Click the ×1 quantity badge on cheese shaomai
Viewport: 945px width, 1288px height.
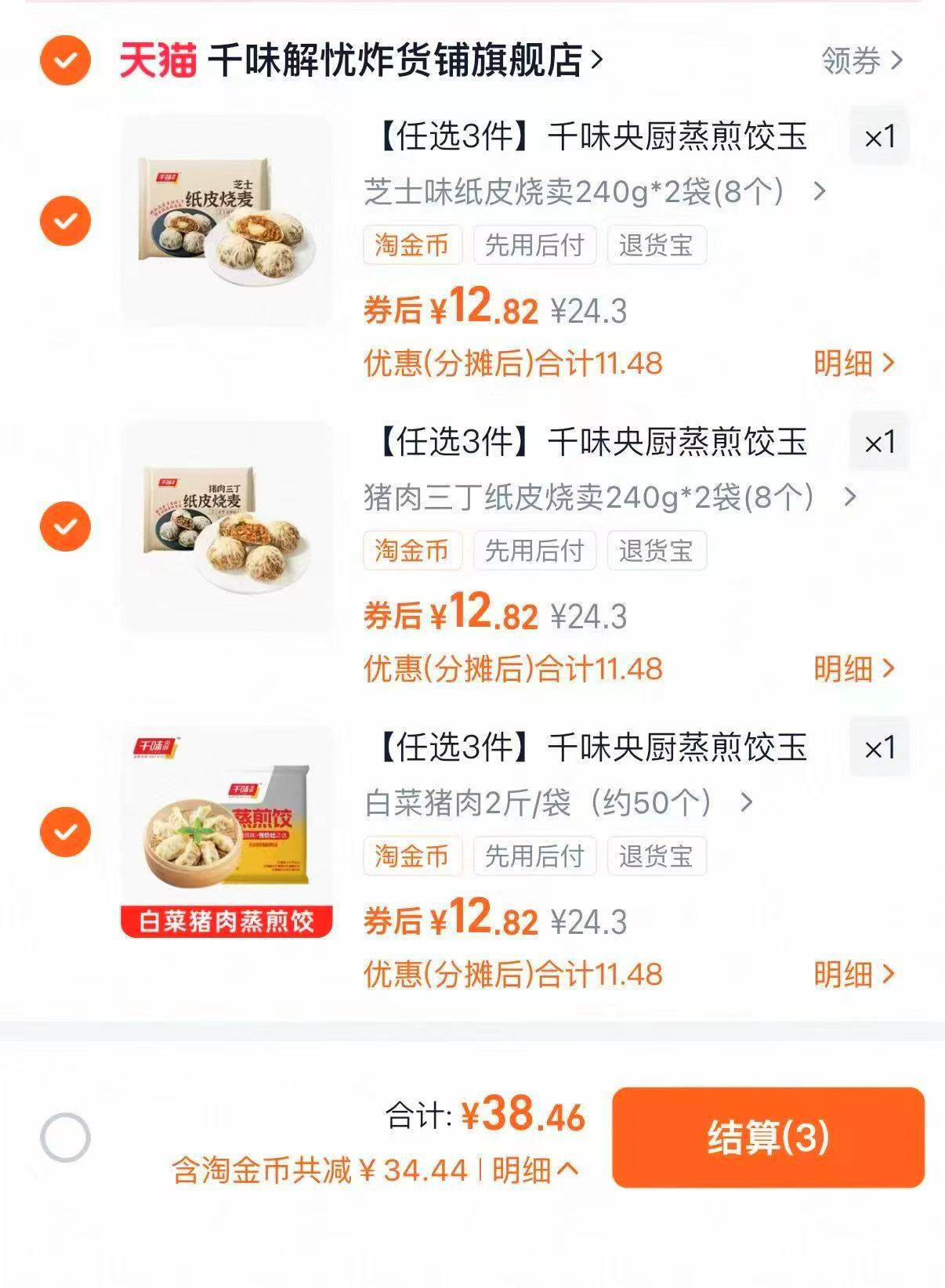coord(879,136)
